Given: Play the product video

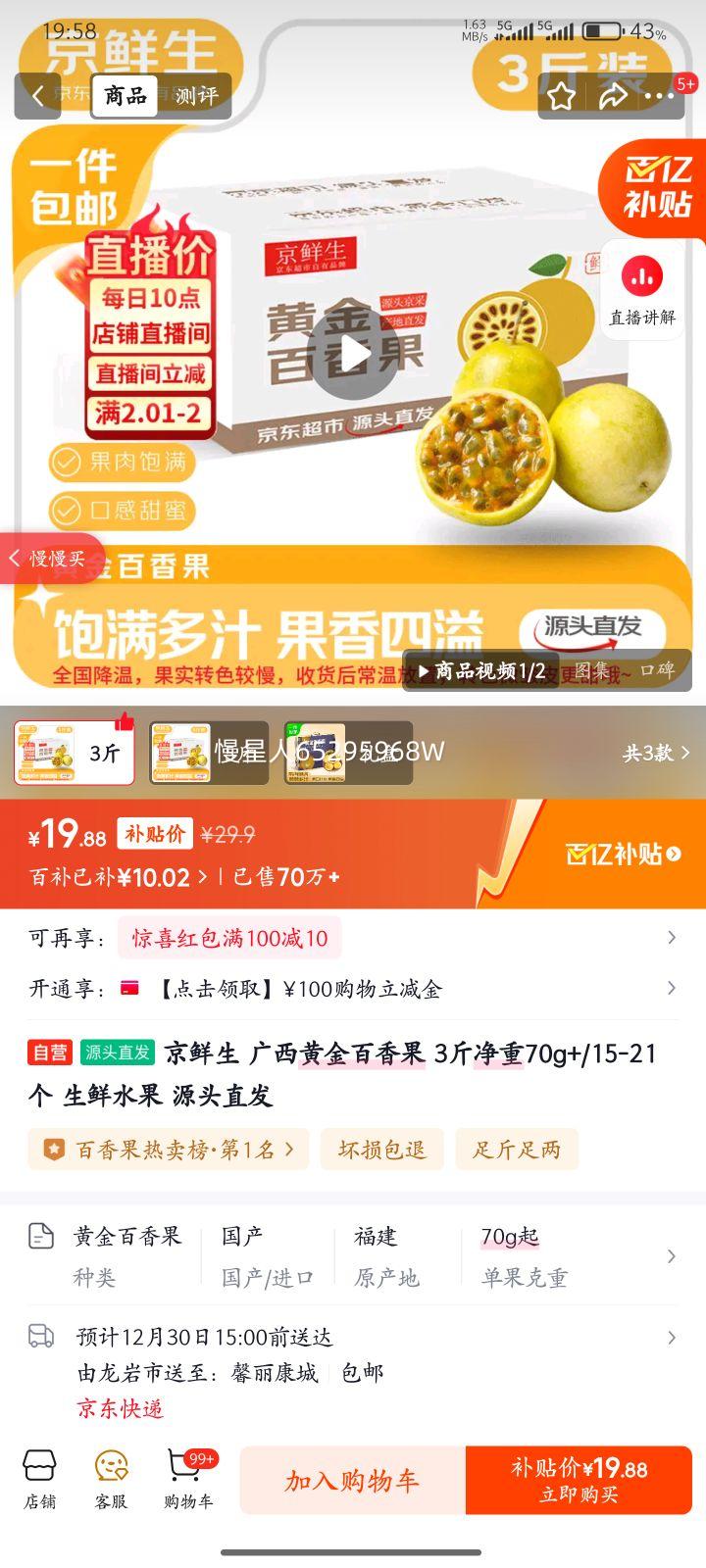Looking at the screenshot, I should pos(353,353).
